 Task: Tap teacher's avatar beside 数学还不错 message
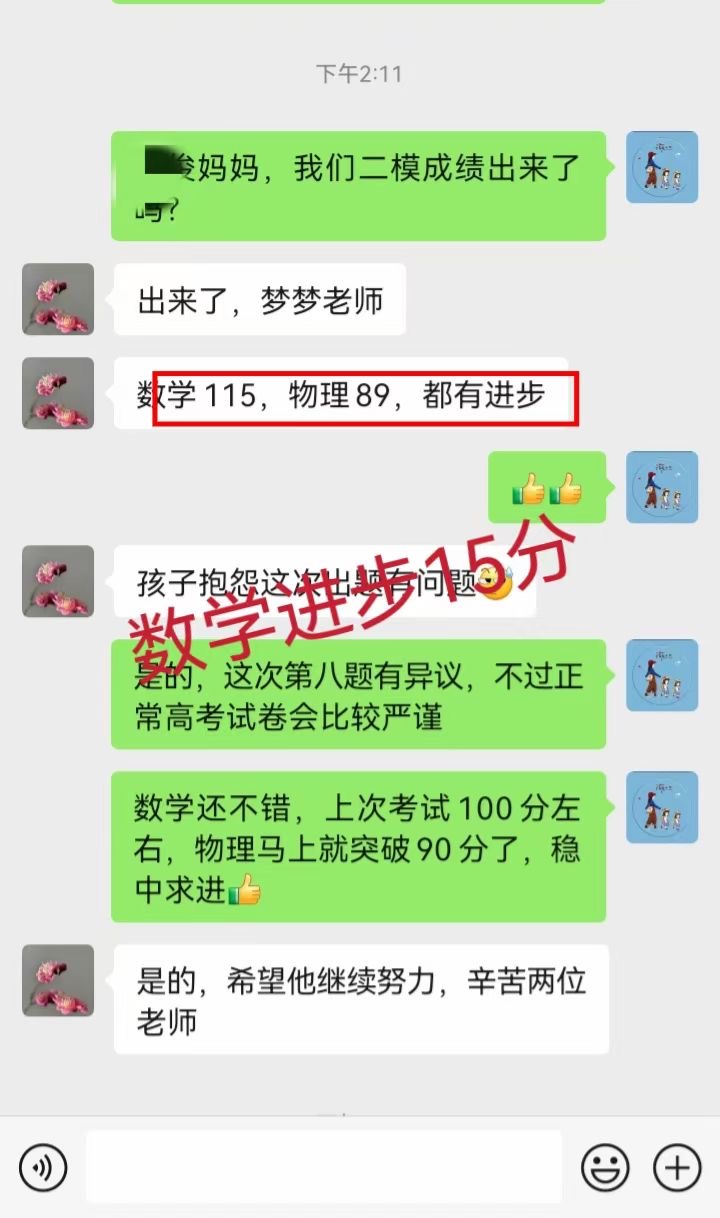coord(661,807)
